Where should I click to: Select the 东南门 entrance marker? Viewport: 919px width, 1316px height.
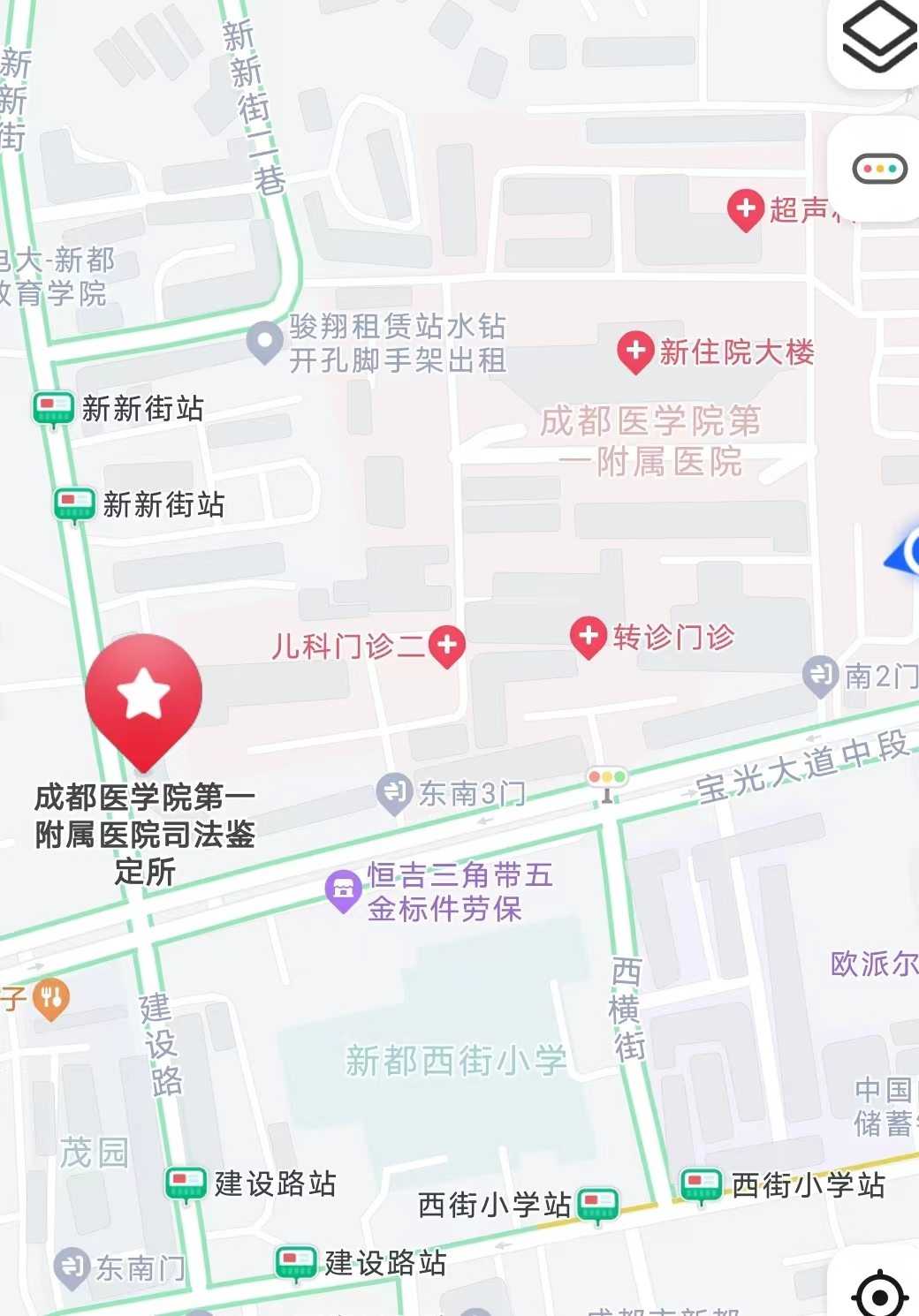pos(72,1268)
